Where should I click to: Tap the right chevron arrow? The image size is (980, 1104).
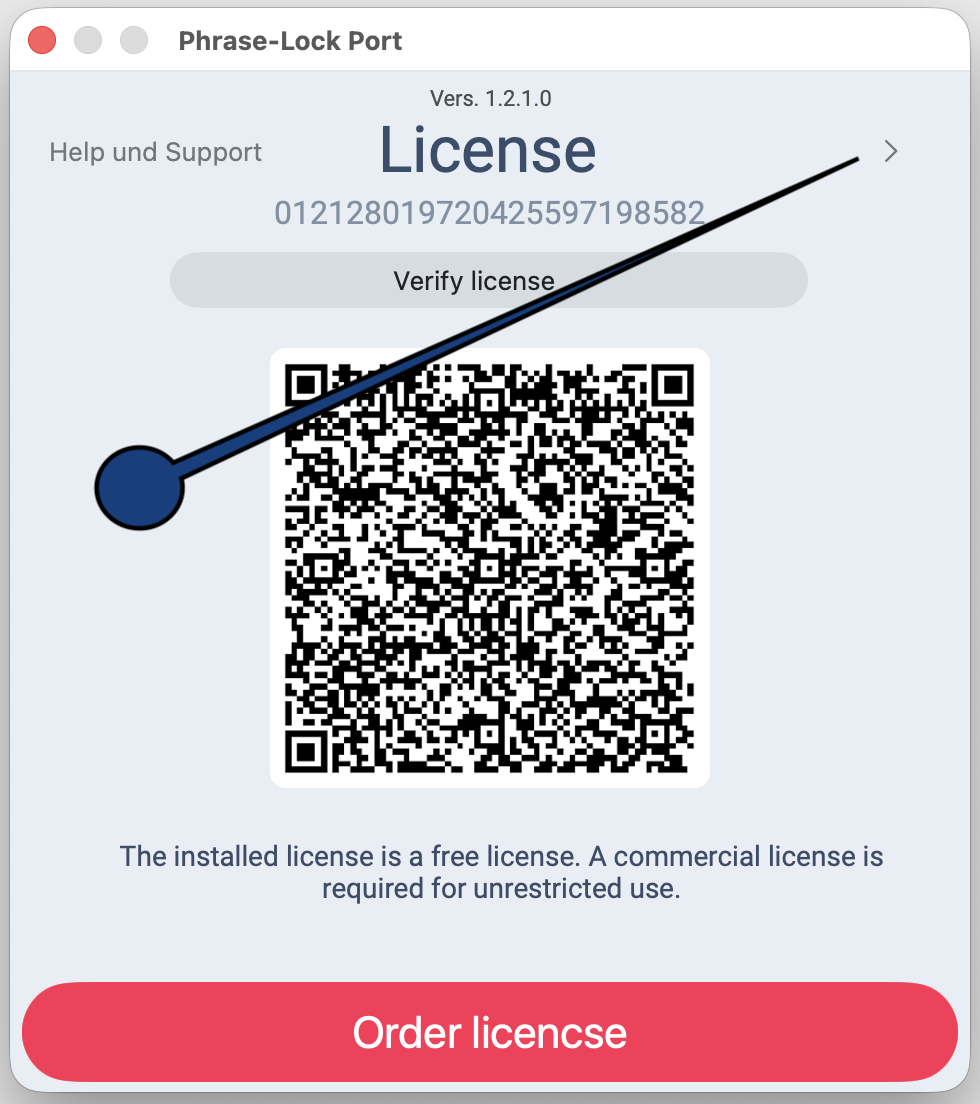(891, 152)
